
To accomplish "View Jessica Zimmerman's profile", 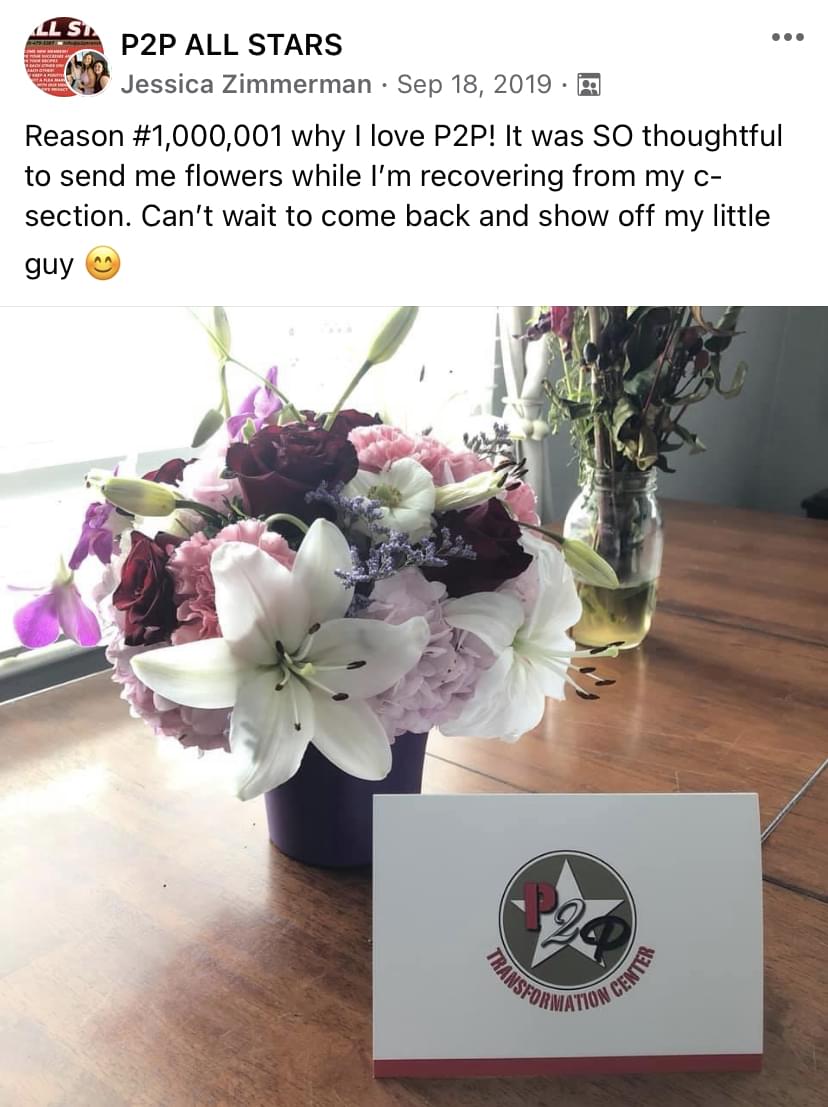I will point(246,85).
